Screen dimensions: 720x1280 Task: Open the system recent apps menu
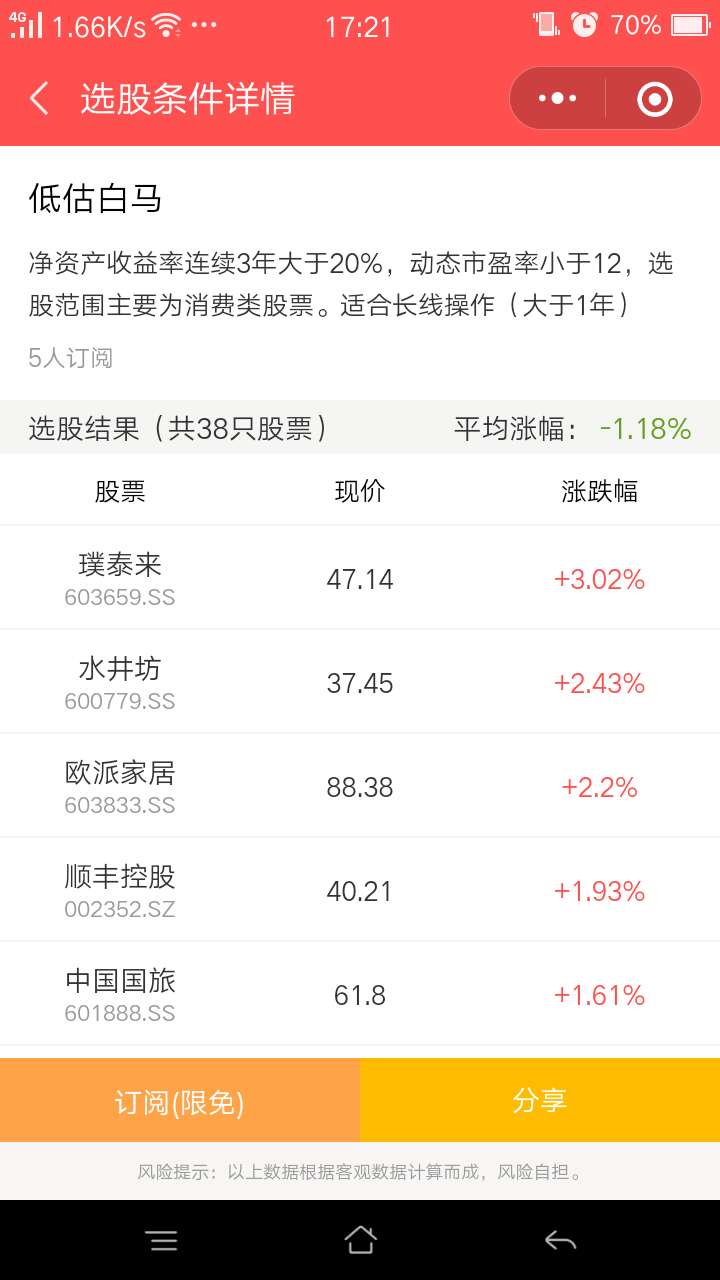coord(161,1241)
